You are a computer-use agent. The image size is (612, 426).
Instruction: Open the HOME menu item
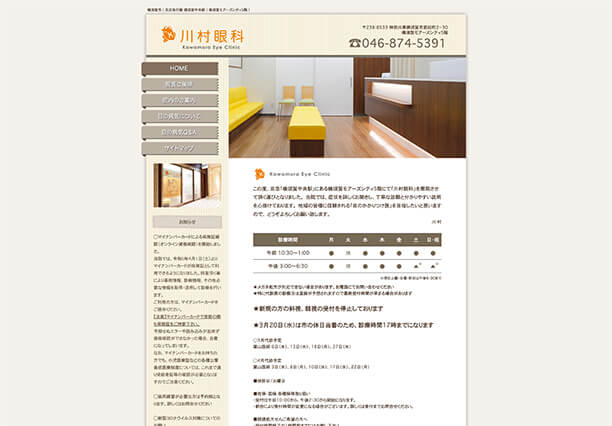pos(179,68)
